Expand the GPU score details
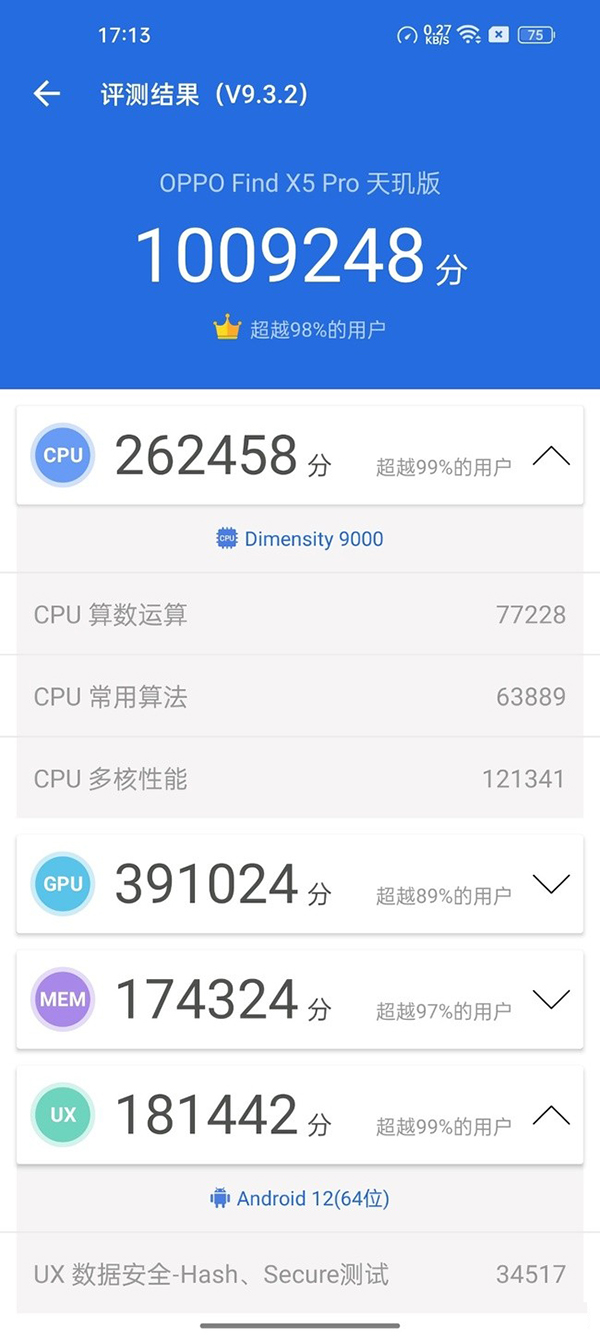This screenshot has height=1340, width=600. click(x=551, y=884)
